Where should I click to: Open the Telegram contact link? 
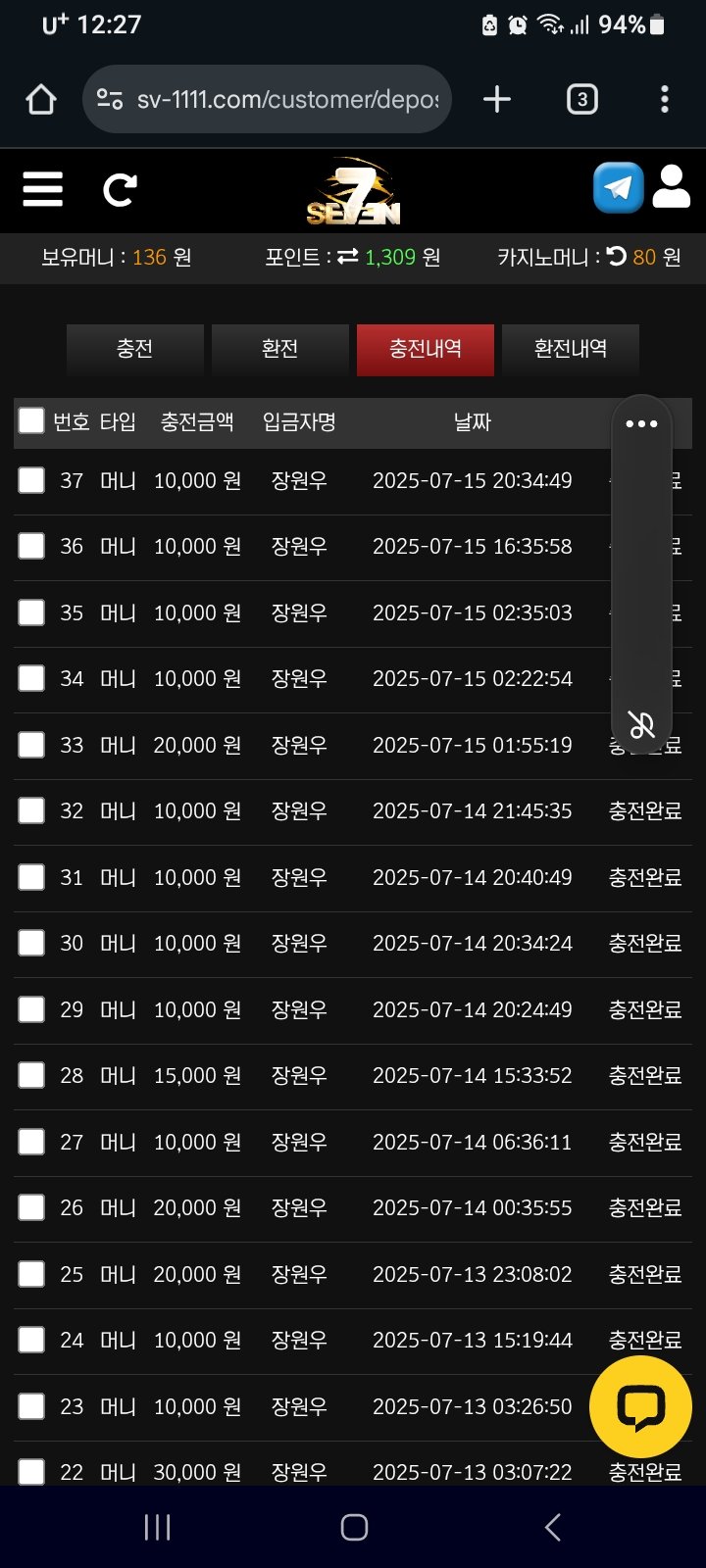618,187
